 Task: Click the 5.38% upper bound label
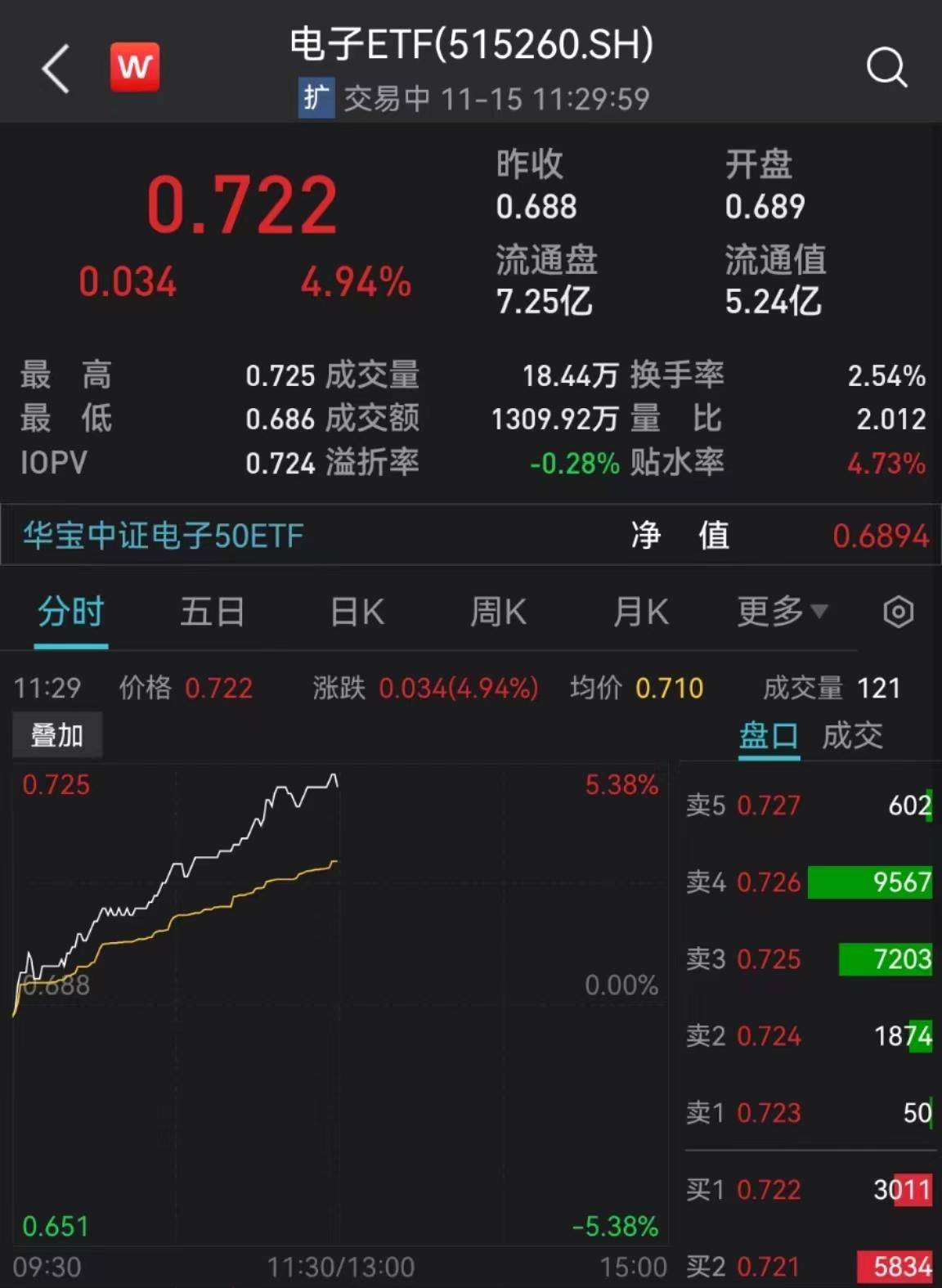(x=621, y=784)
